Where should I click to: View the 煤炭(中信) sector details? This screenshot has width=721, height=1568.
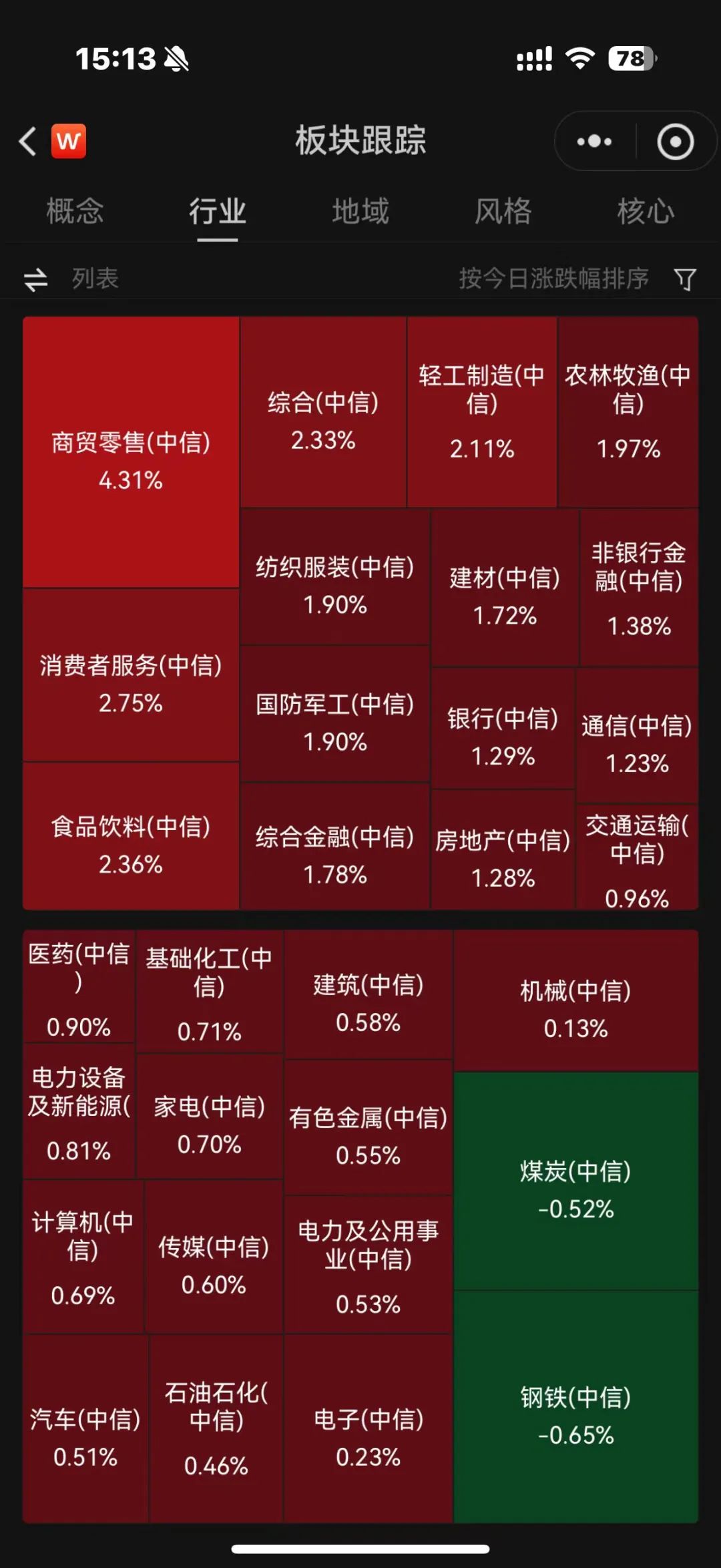576,1181
